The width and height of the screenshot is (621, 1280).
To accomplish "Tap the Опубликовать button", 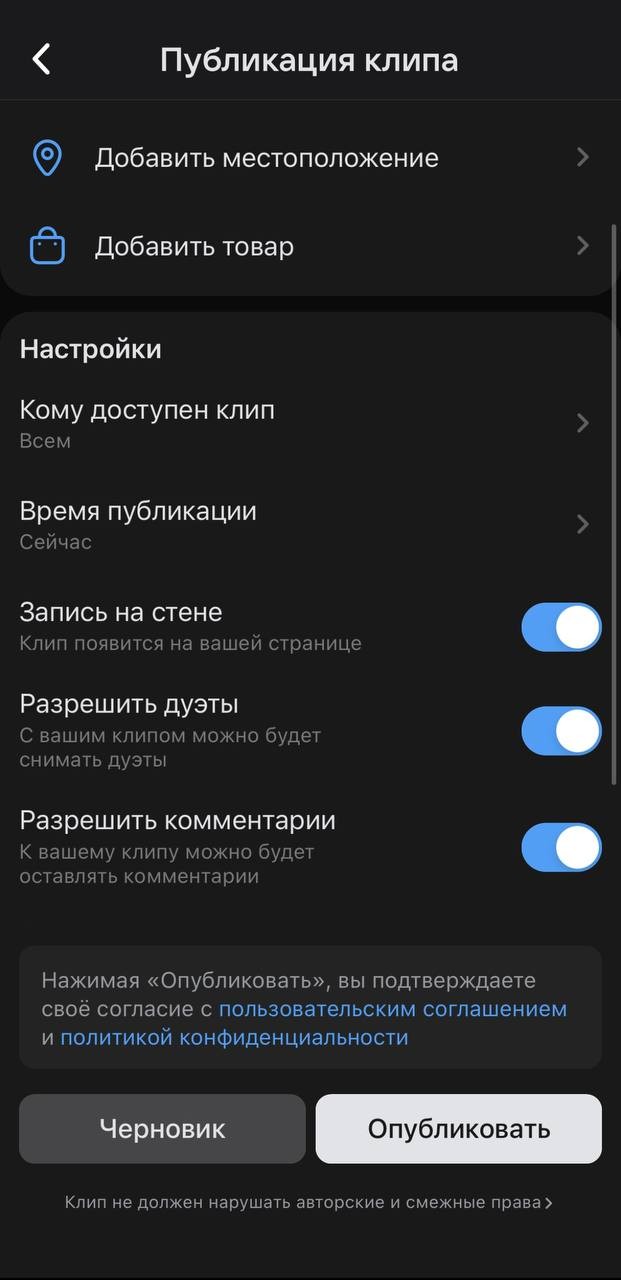I will pos(459,1129).
